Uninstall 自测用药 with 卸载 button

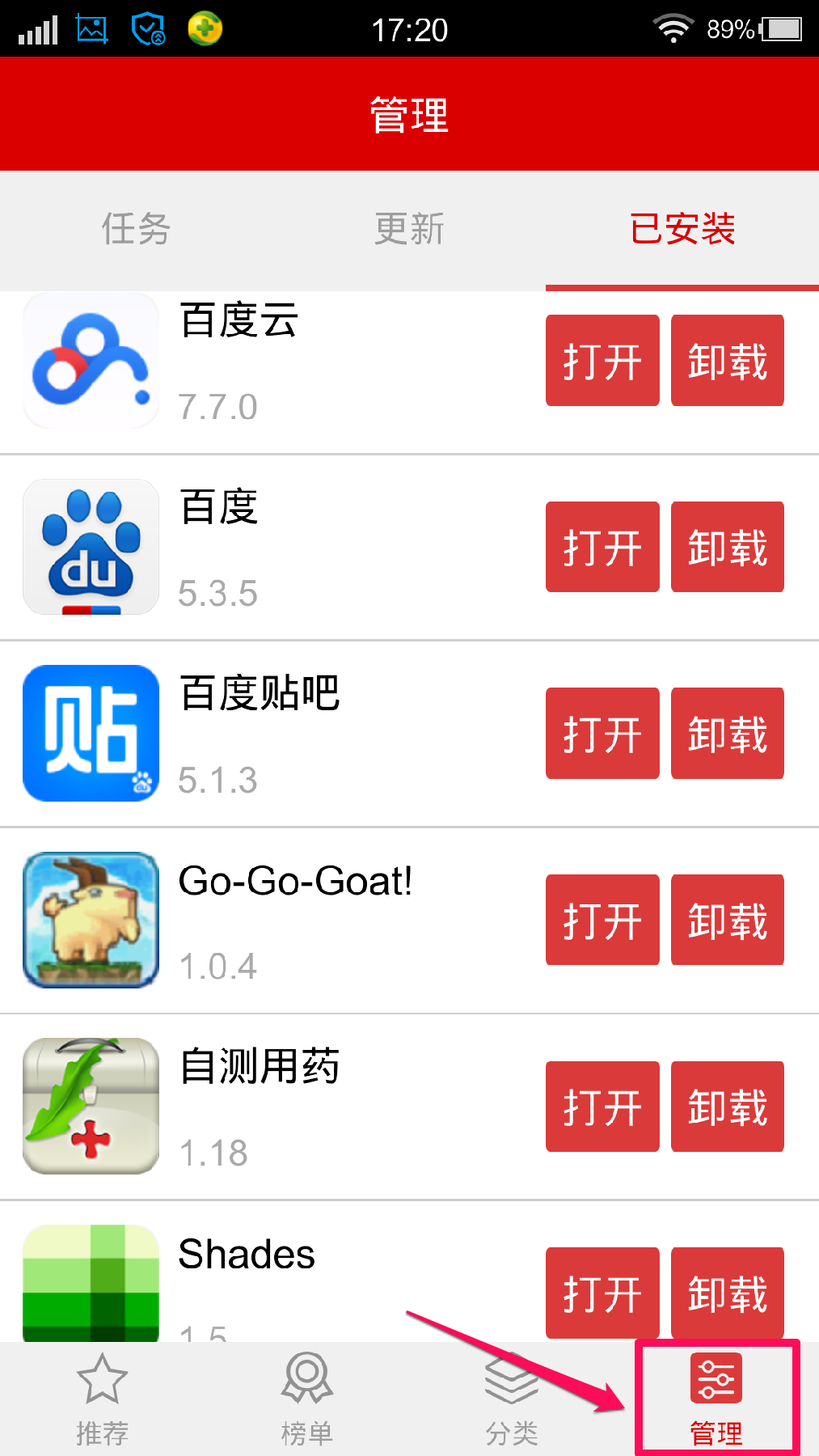click(728, 1107)
